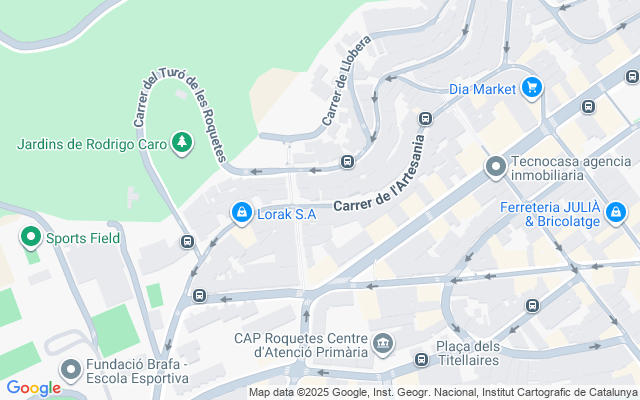Select the Tecnocasa agencia inmobiliaria marker

coord(495,168)
